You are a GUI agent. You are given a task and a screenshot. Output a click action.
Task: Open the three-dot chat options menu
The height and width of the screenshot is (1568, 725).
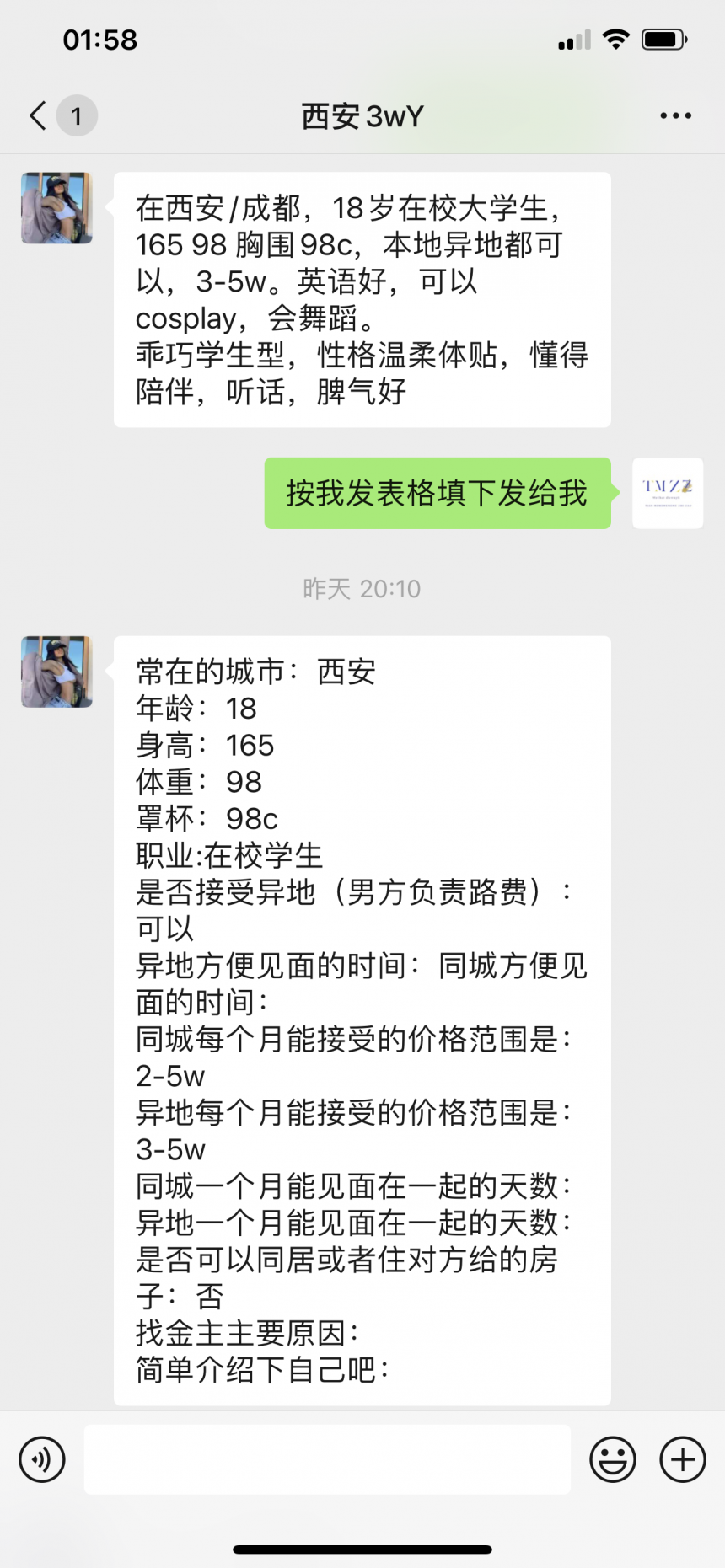pos(675,115)
